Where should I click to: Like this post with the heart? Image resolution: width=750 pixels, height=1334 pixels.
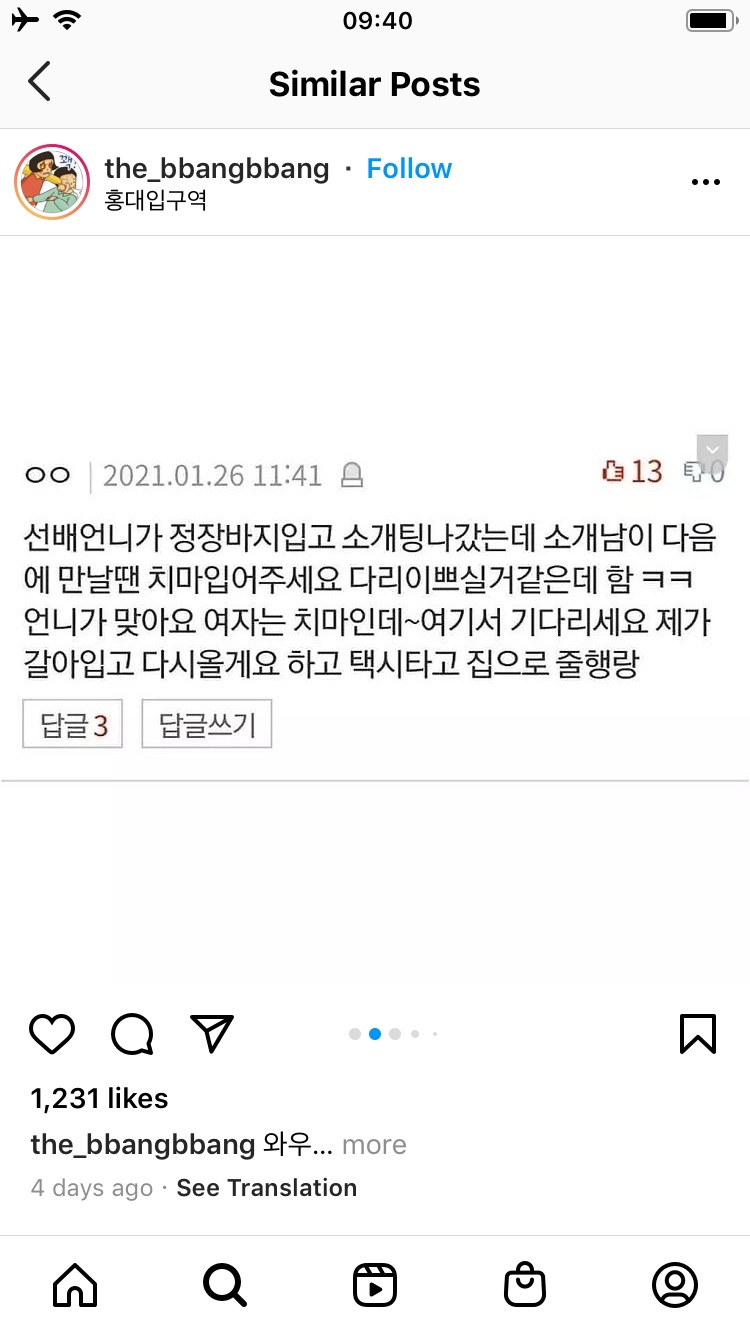click(52, 1034)
